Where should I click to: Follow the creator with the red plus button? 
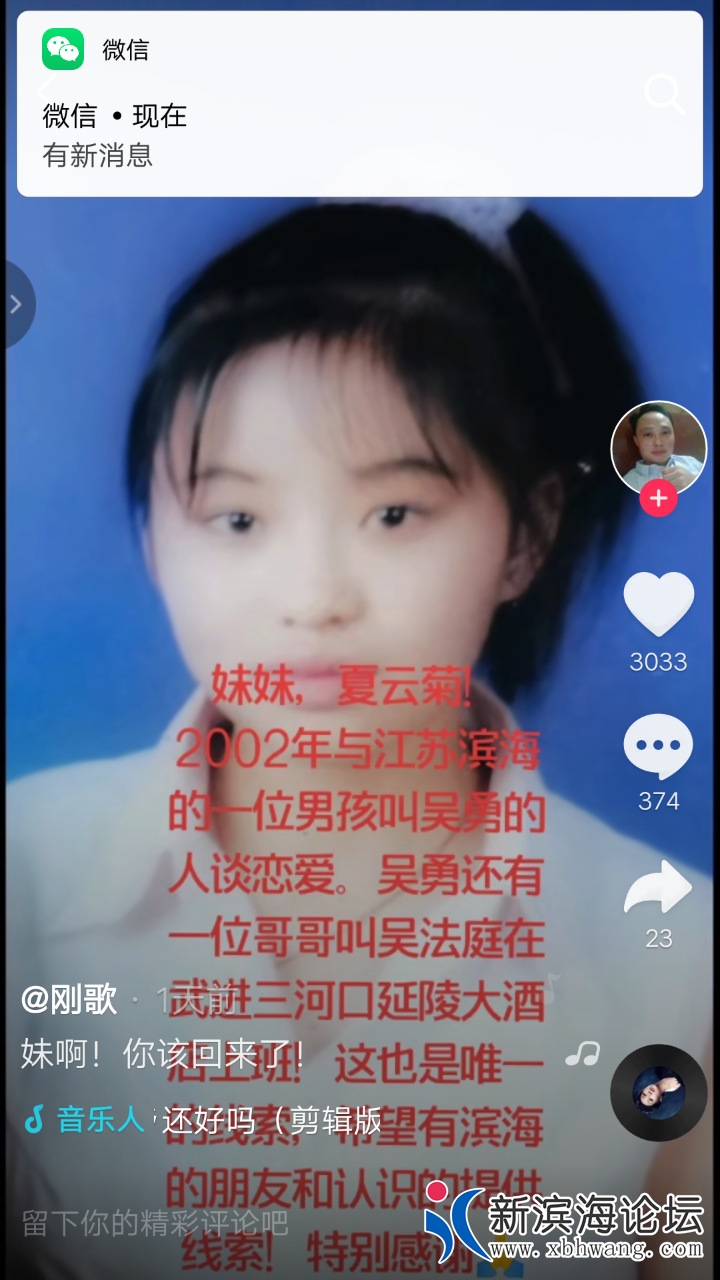tap(658, 498)
